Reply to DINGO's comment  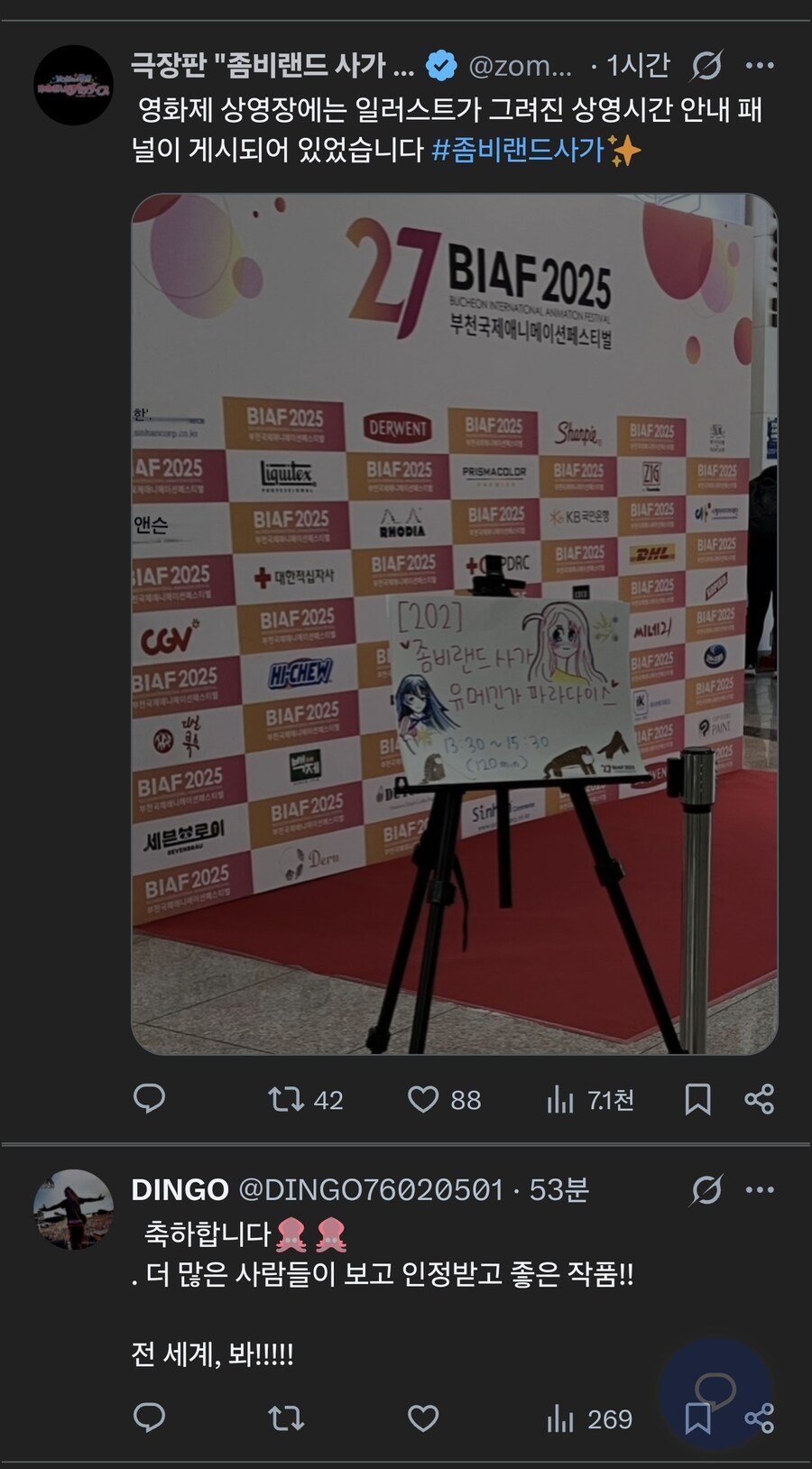(150, 1418)
